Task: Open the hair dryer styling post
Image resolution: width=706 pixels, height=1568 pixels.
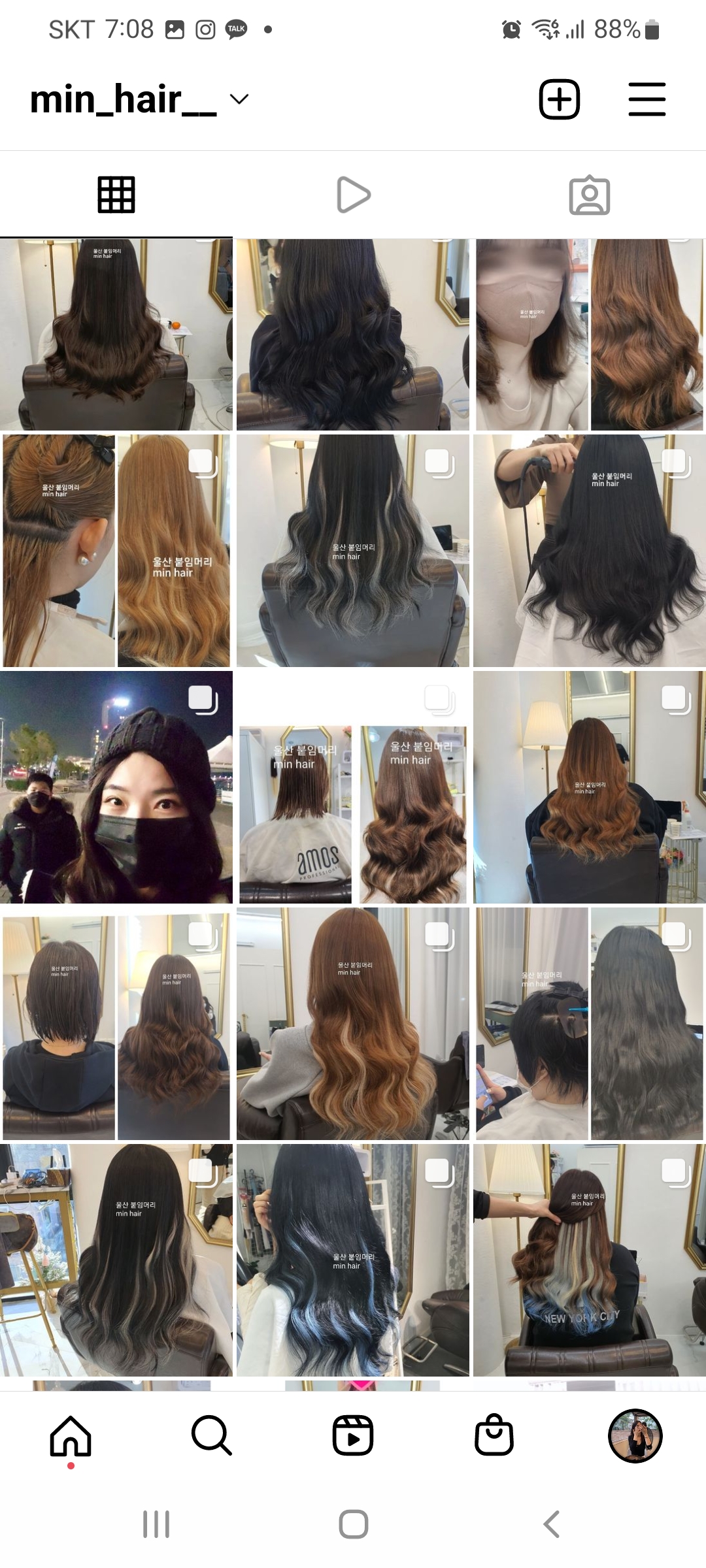Action: [589, 551]
